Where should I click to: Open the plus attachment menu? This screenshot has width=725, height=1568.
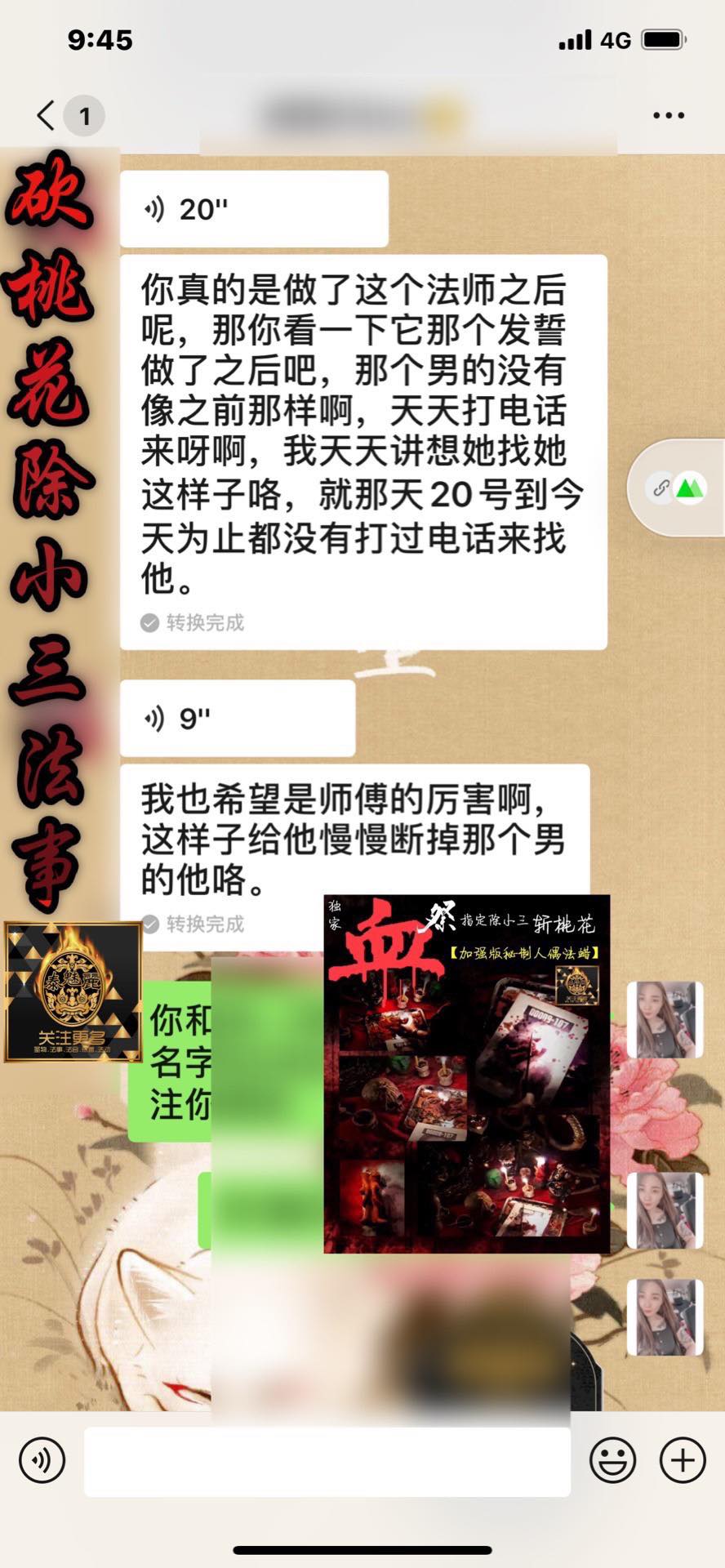[683, 1459]
